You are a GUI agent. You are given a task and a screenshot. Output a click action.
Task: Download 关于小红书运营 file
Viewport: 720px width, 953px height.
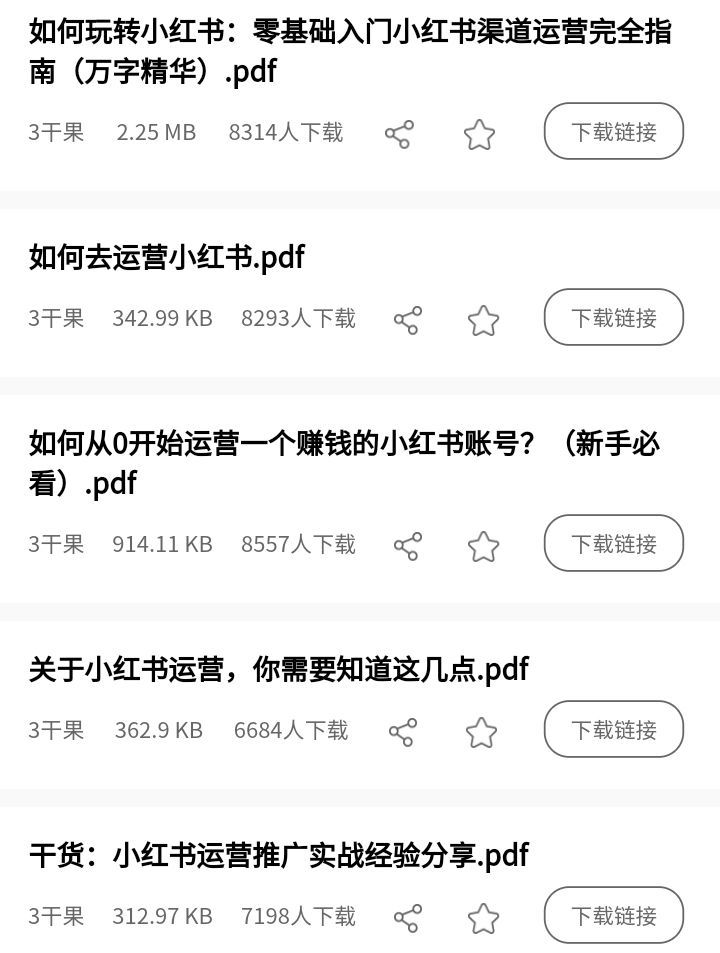tap(613, 729)
